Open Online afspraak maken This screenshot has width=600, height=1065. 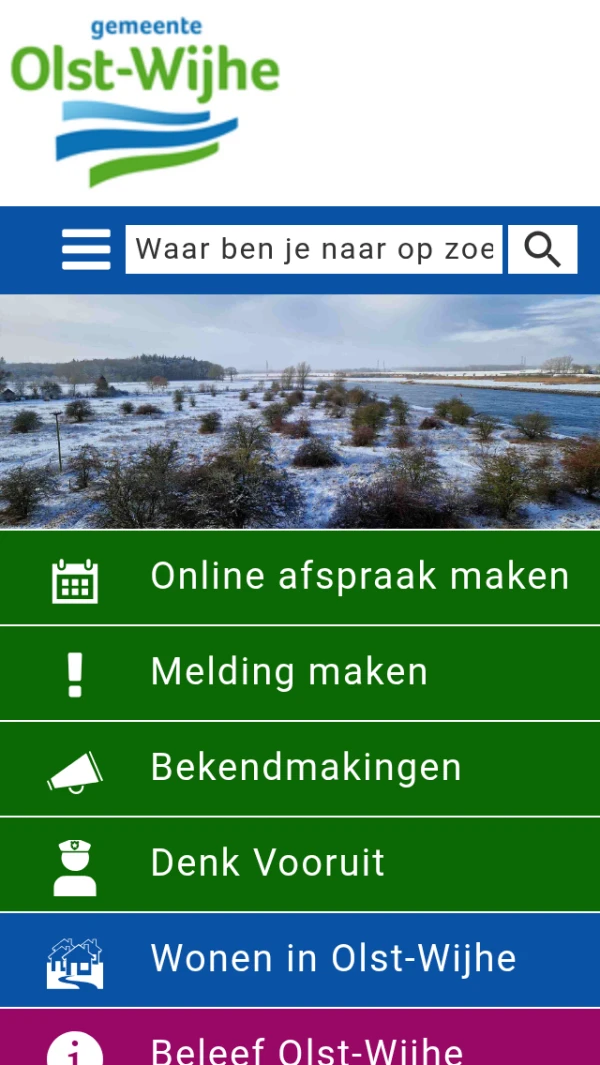click(x=300, y=577)
